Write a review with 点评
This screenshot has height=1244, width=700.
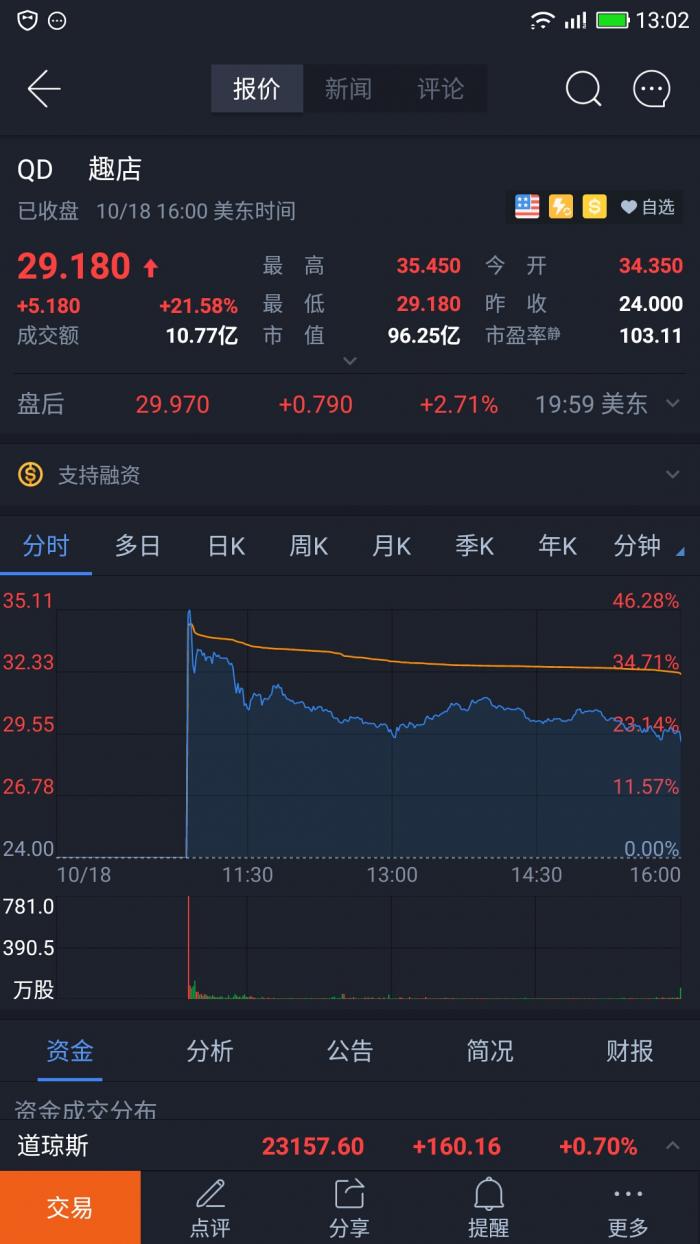coord(210,1207)
